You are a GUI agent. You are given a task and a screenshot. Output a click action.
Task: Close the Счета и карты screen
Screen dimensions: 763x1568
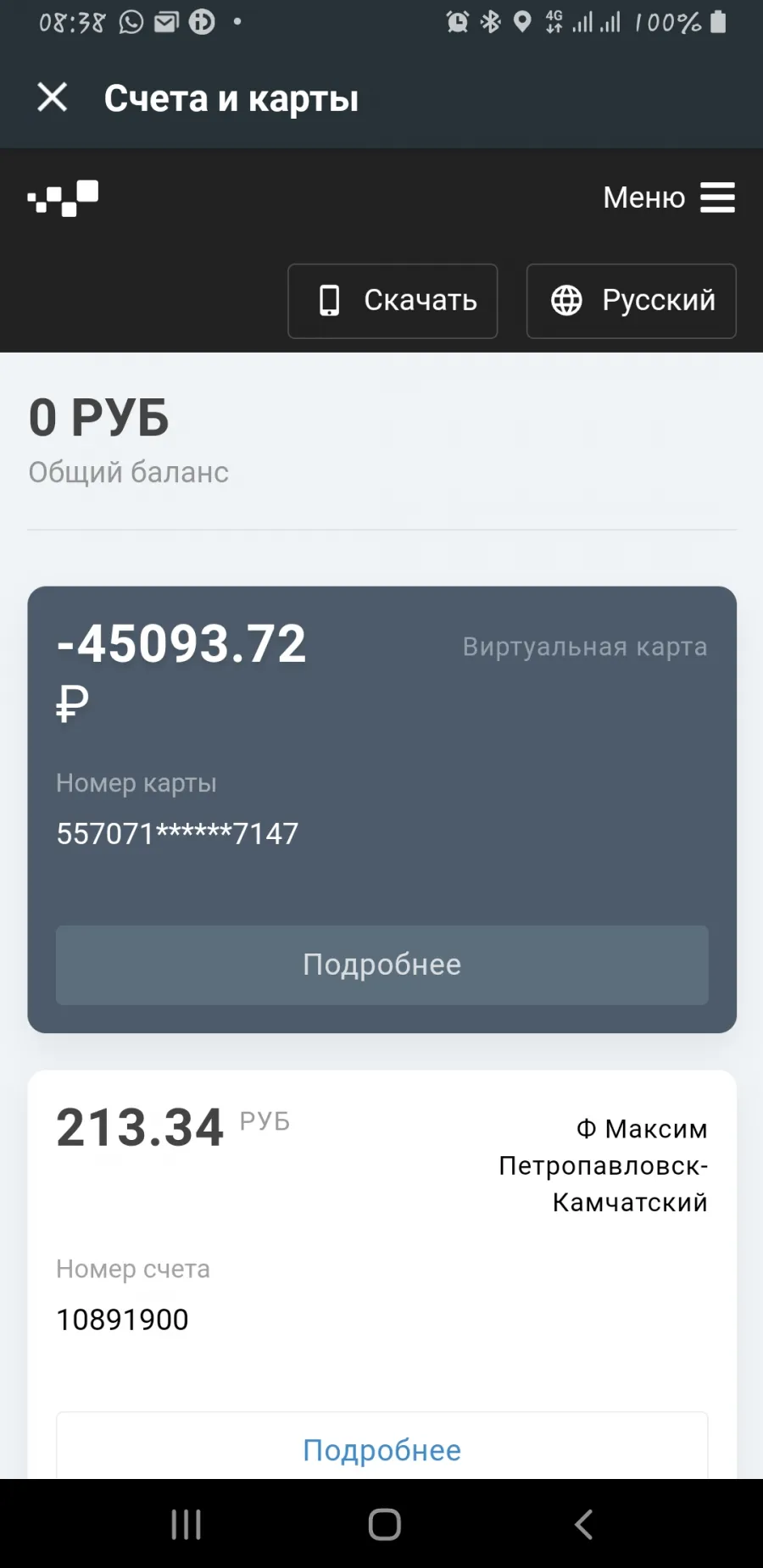pos(53,97)
